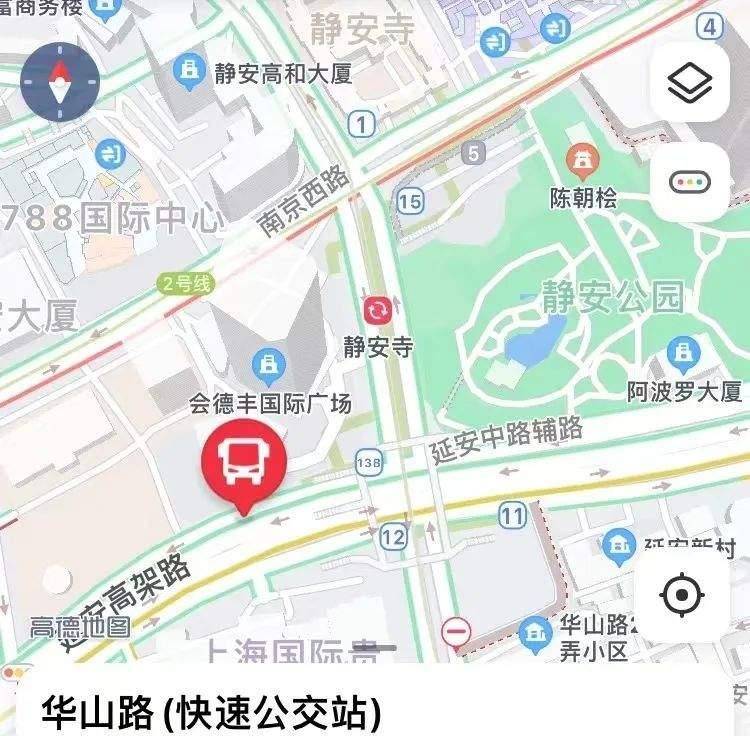750x736 pixels.
Task: Select the 静安寺 metro station marker
Action: coord(378,312)
